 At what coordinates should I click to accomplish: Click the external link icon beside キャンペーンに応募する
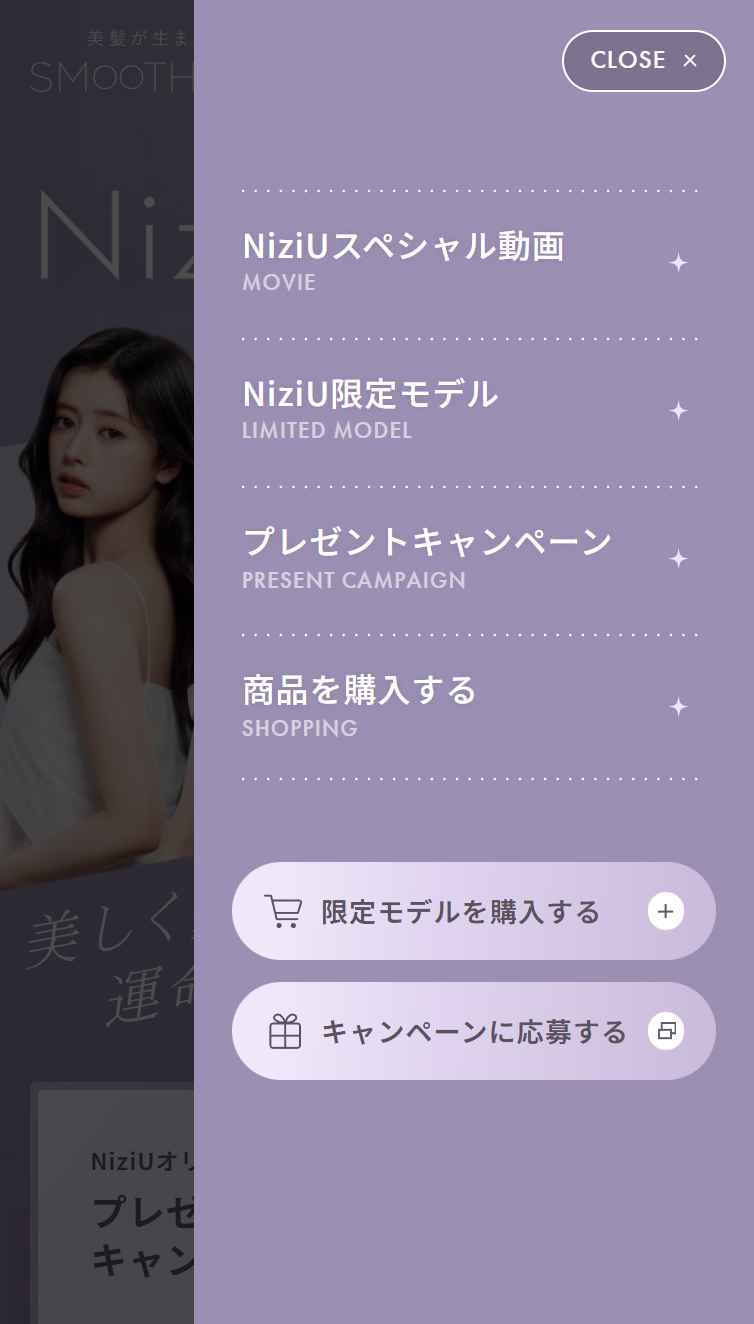(x=666, y=1030)
